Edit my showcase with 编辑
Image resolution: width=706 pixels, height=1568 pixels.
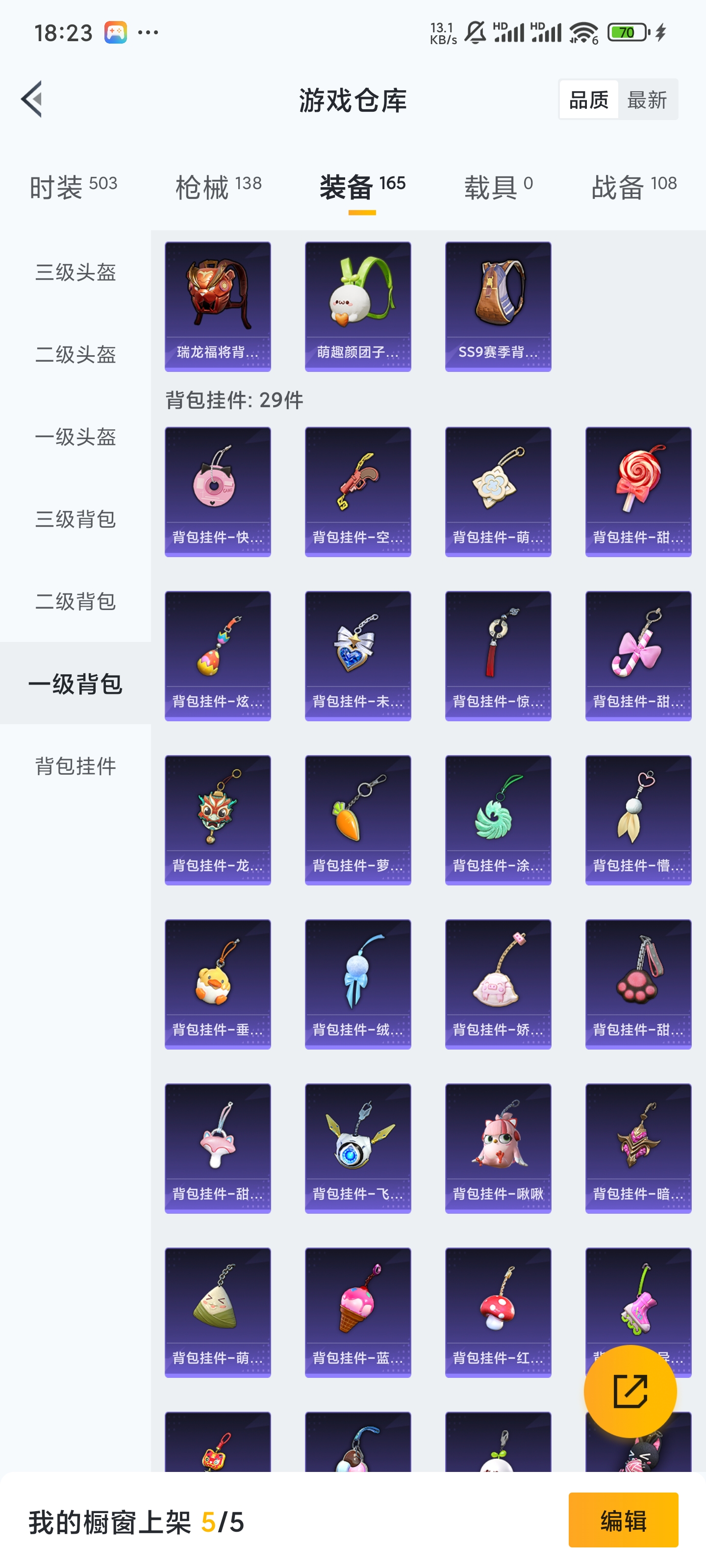[x=623, y=1520]
